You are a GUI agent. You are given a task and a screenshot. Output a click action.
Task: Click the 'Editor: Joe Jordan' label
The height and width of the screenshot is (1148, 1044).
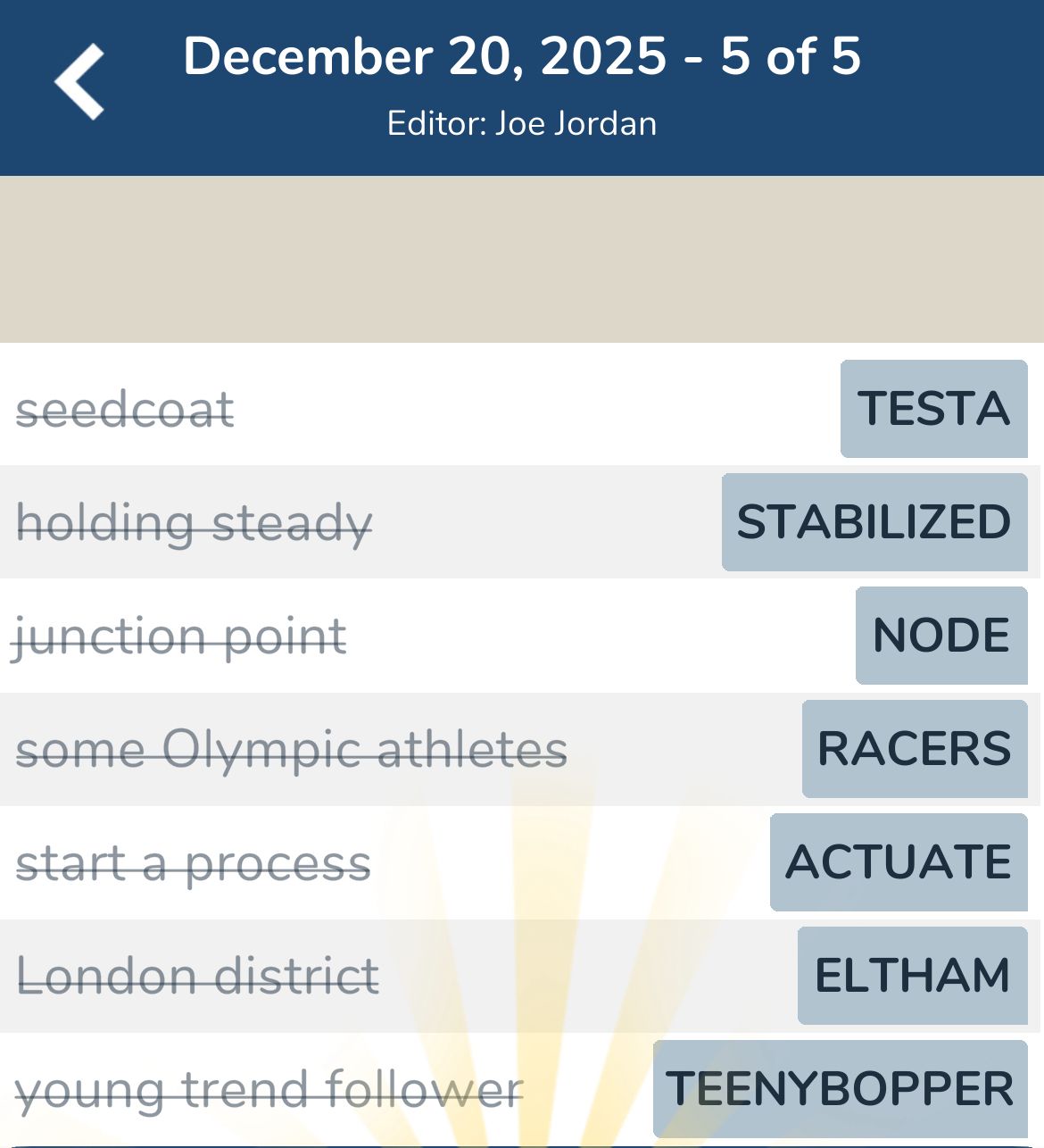pos(522,122)
